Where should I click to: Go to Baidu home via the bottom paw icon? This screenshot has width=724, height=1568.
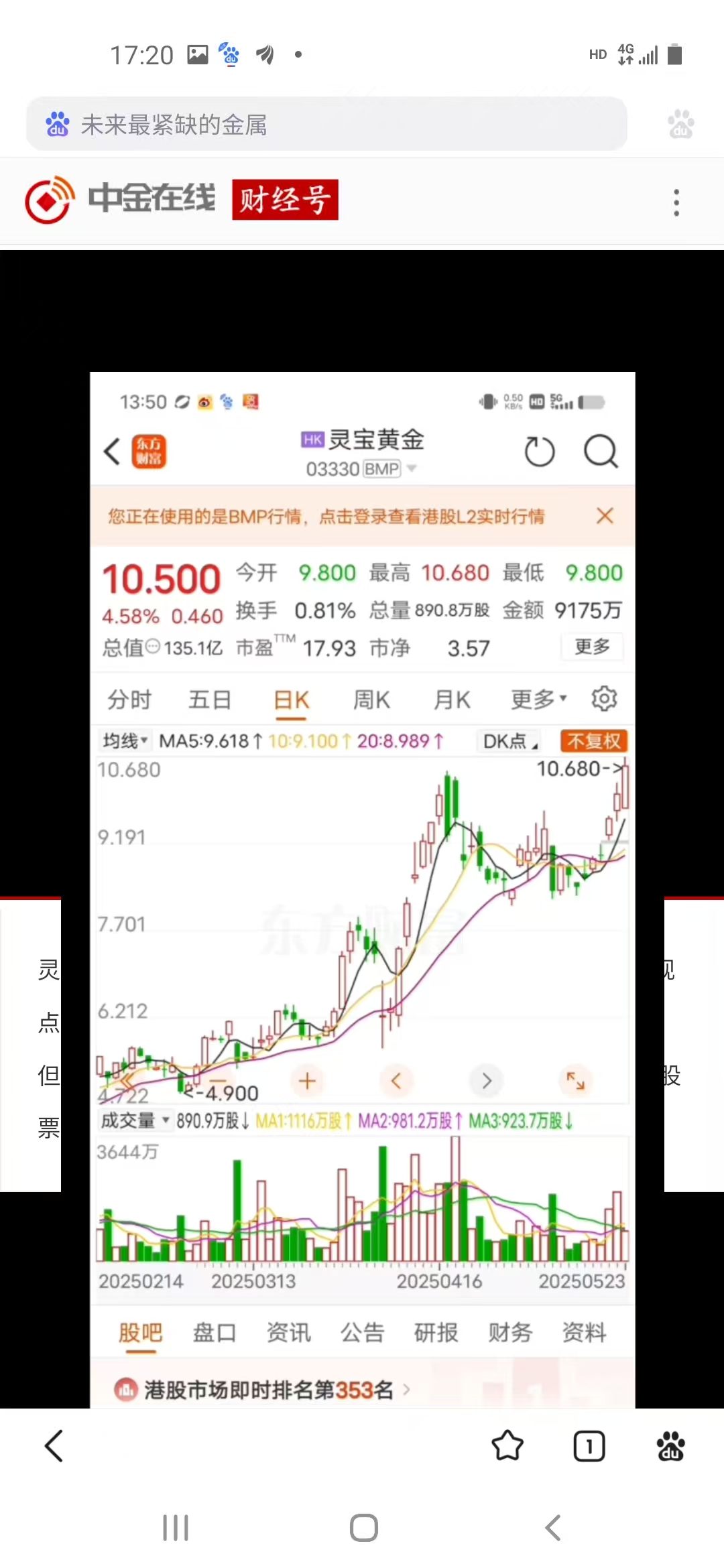670,1445
